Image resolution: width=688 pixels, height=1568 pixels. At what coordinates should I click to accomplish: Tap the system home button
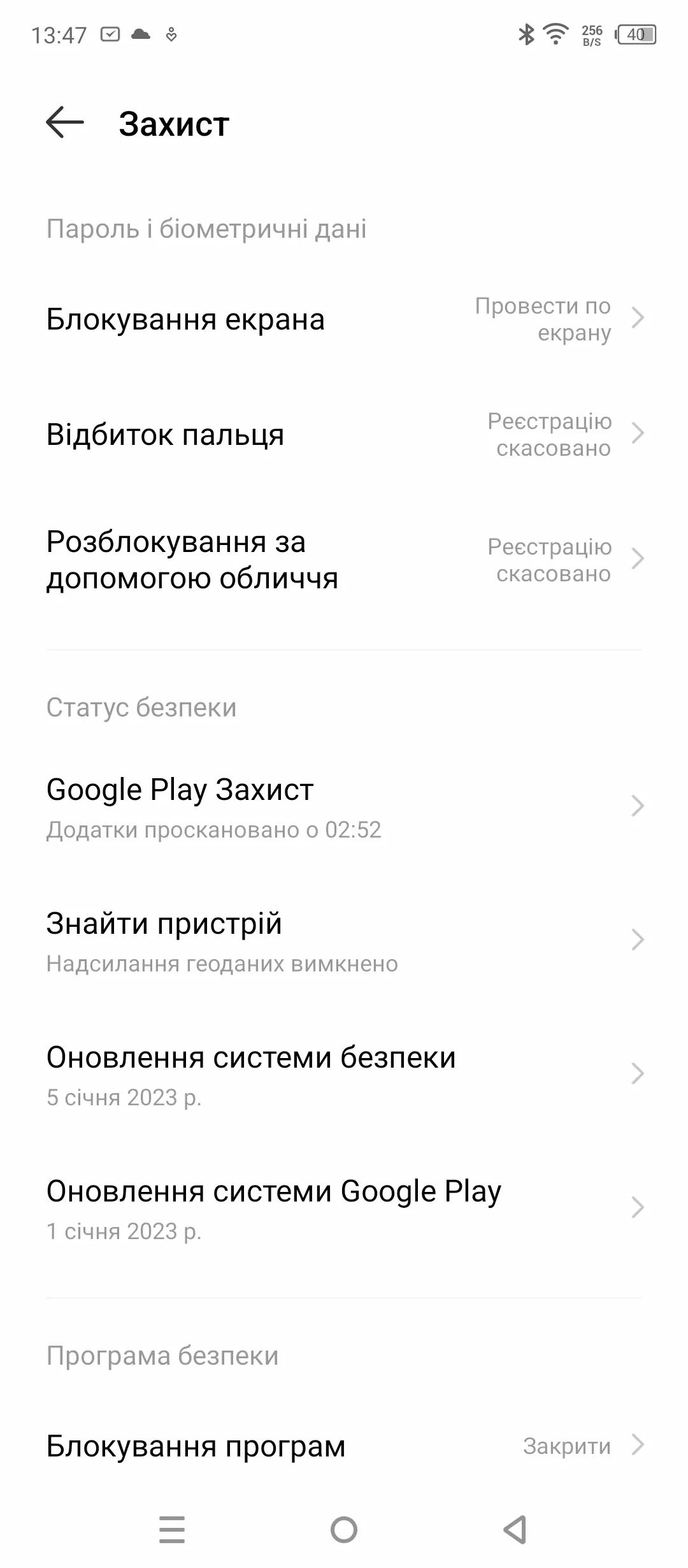344,1530
